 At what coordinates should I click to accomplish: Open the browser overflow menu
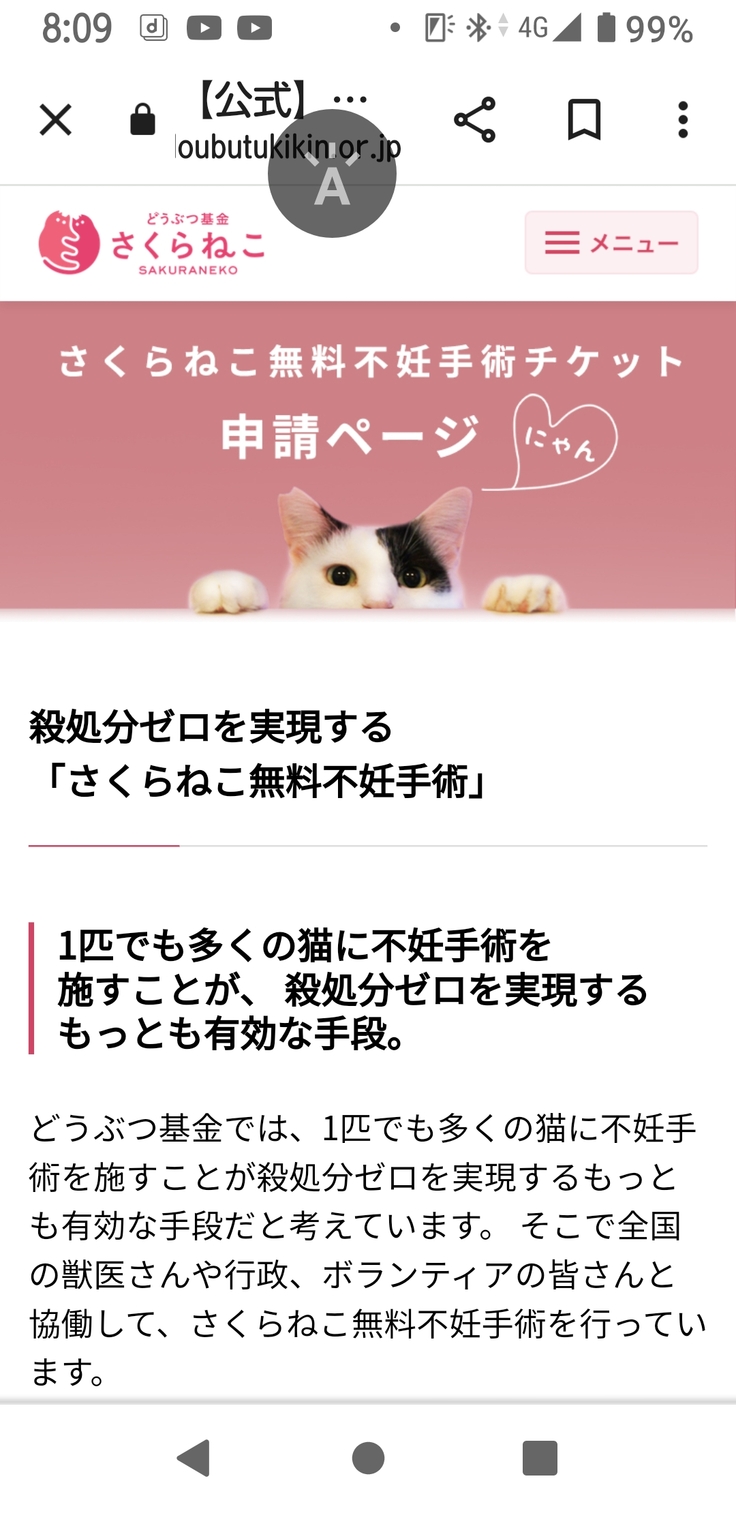[683, 121]
